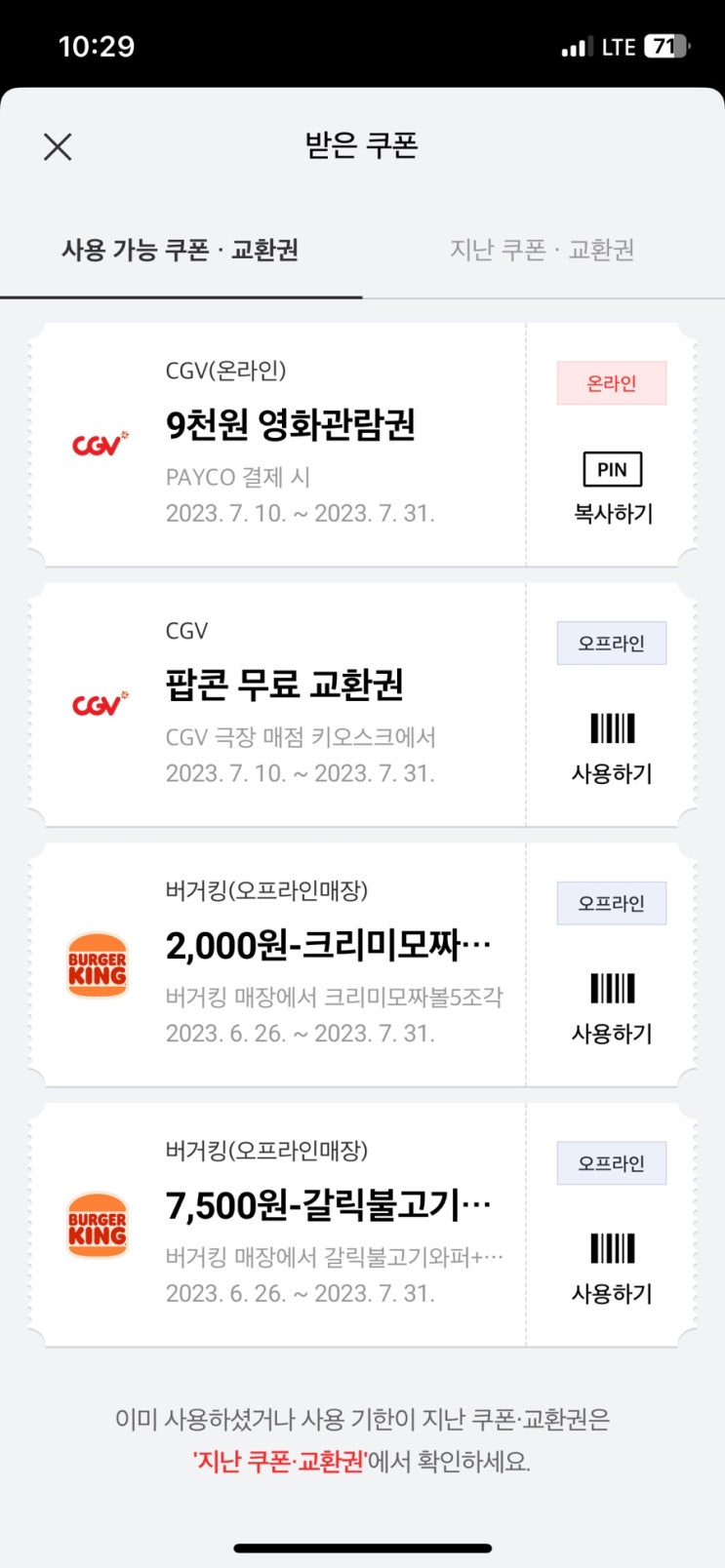Click the Burger King logo on the 2,000원 coupon
The height and width of the screenshot is (1568, 725).
[98, 963]
